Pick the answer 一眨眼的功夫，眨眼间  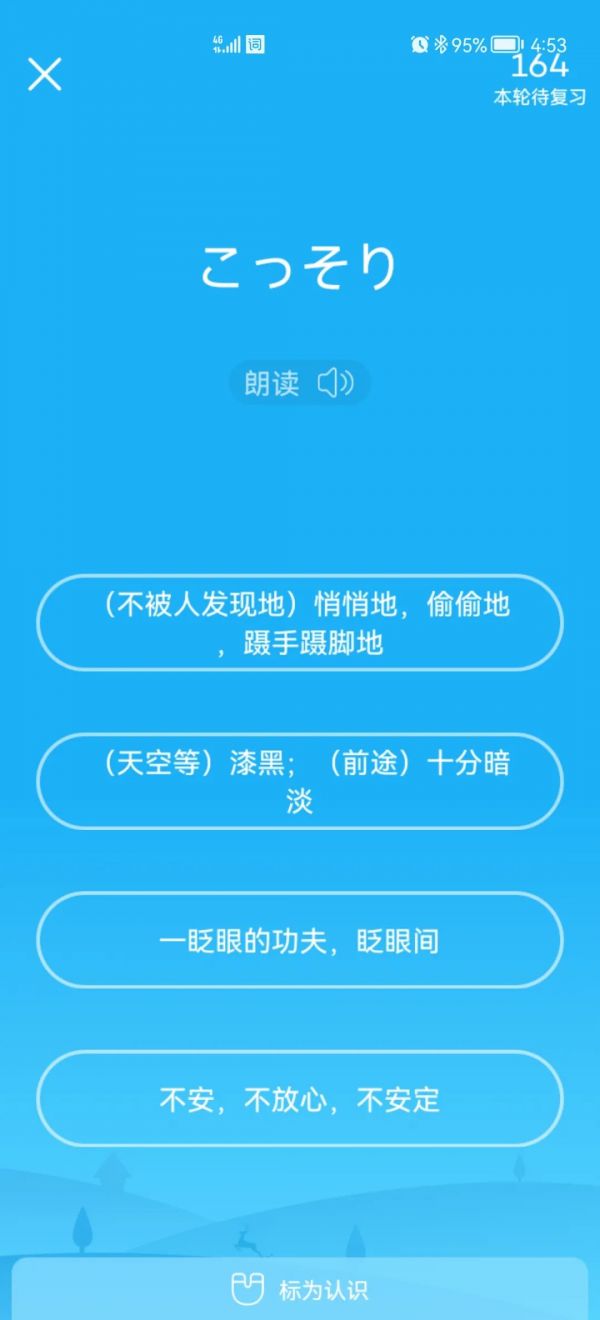point(300,940)
